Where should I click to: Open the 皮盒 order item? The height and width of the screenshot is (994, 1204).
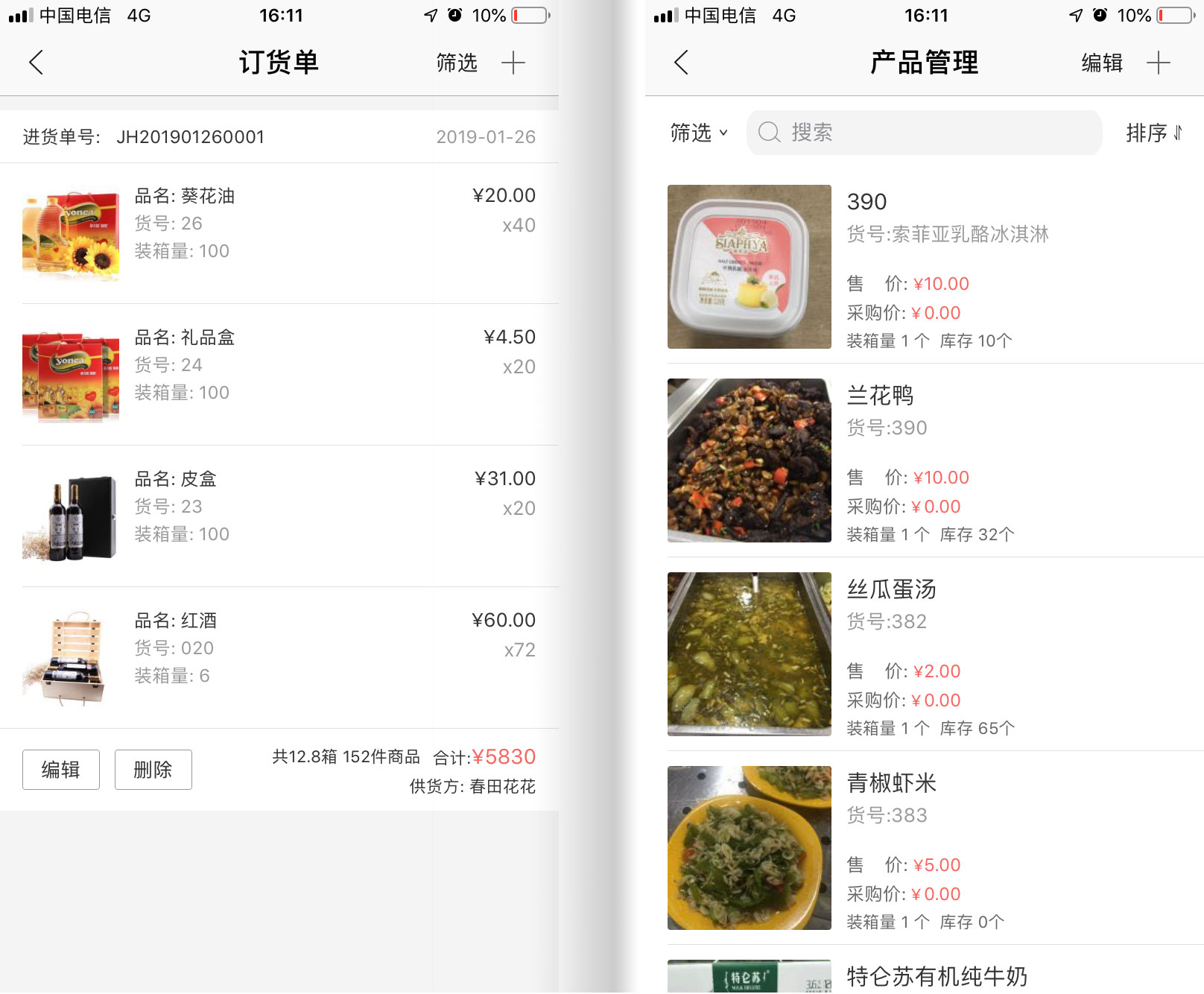pos(279,516)
